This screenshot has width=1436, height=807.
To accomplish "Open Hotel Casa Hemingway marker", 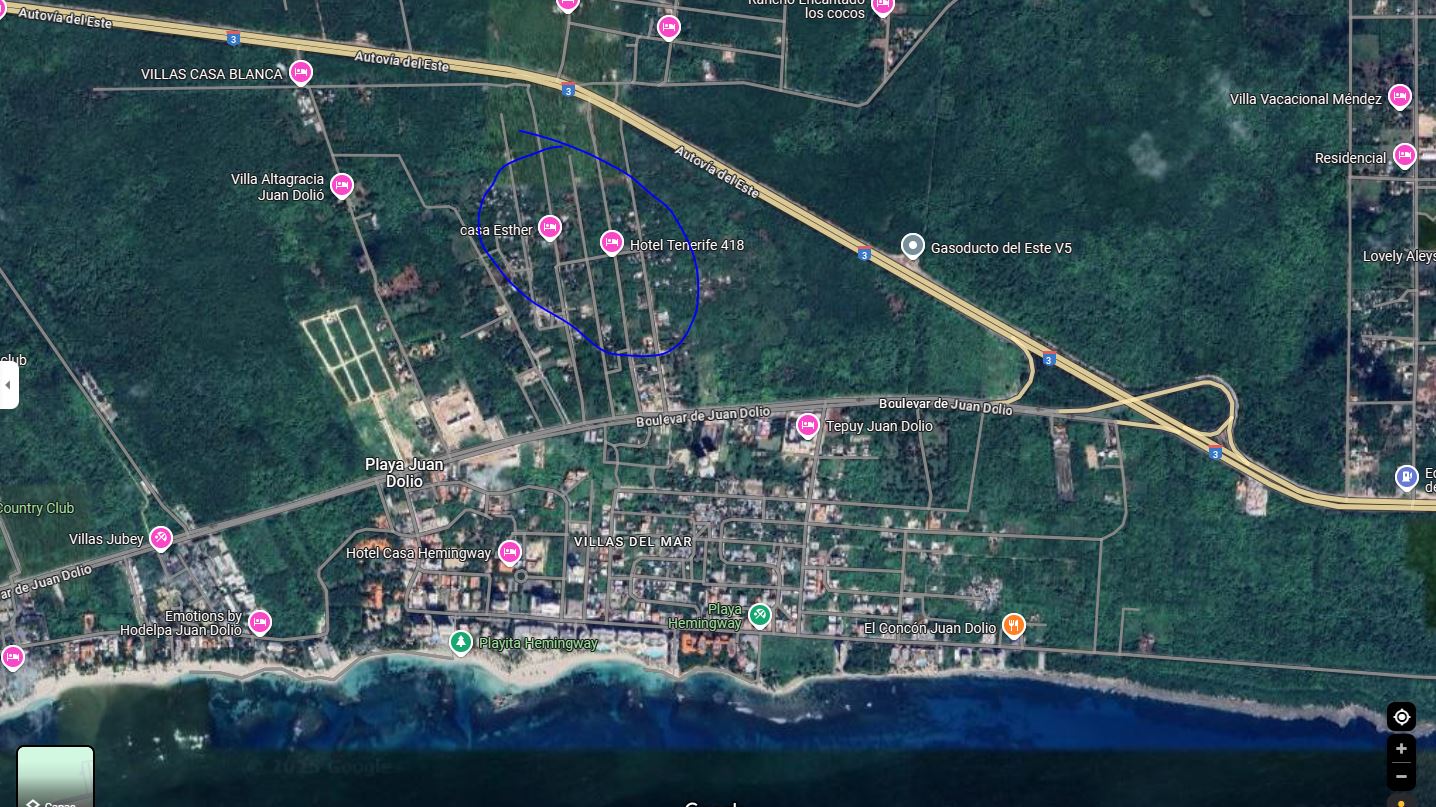I will pos(510,552).
